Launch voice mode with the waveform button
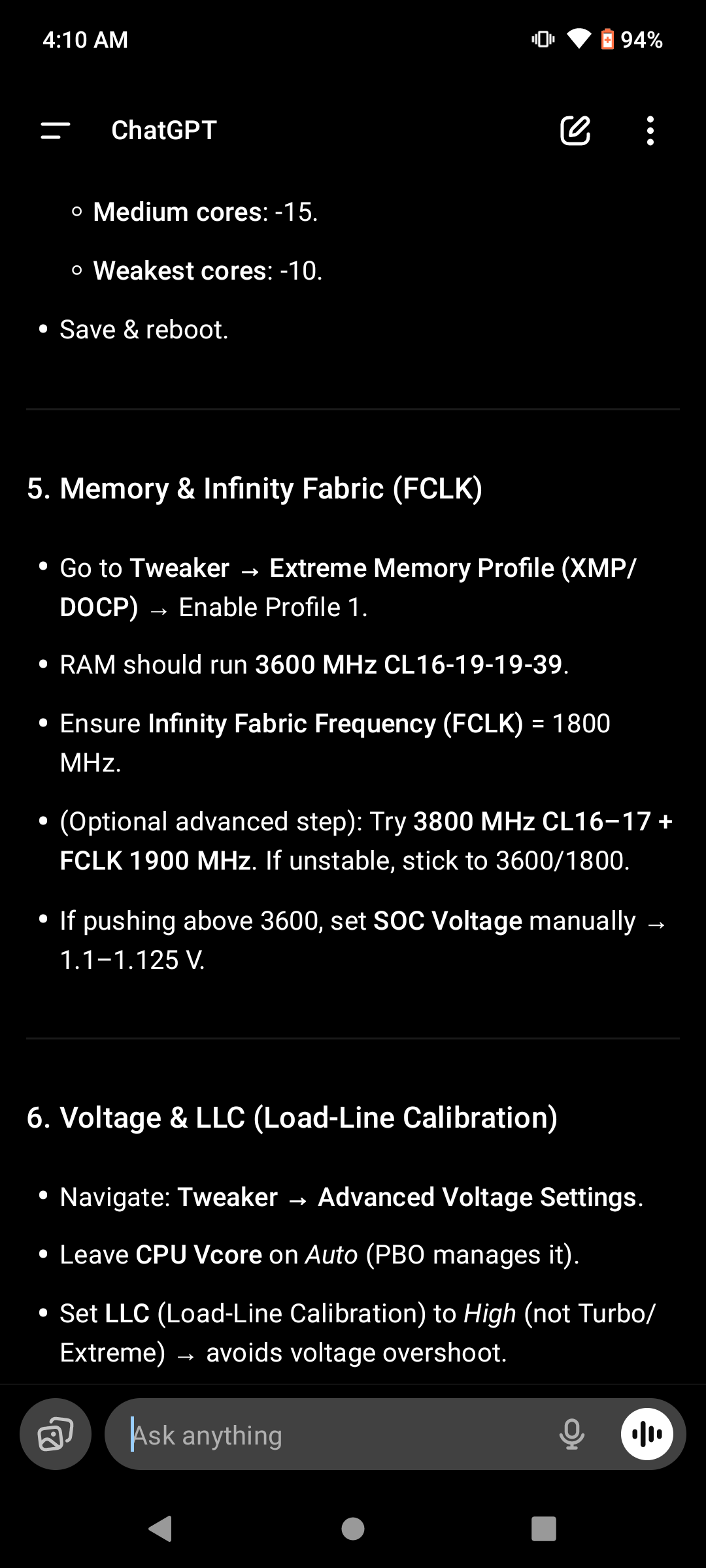The image size is (706, 1568). click(x=647, y=1435)
